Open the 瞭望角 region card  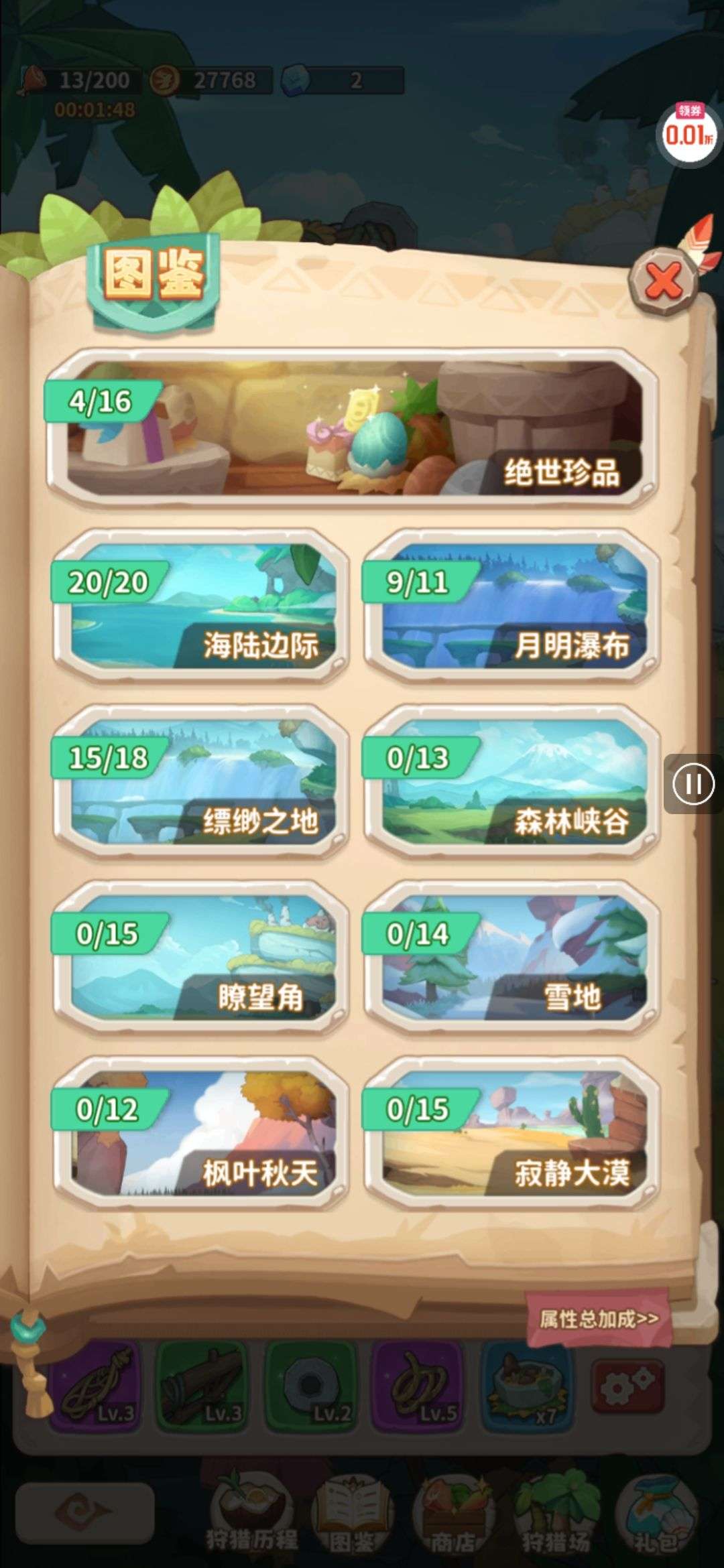point(201,958)
